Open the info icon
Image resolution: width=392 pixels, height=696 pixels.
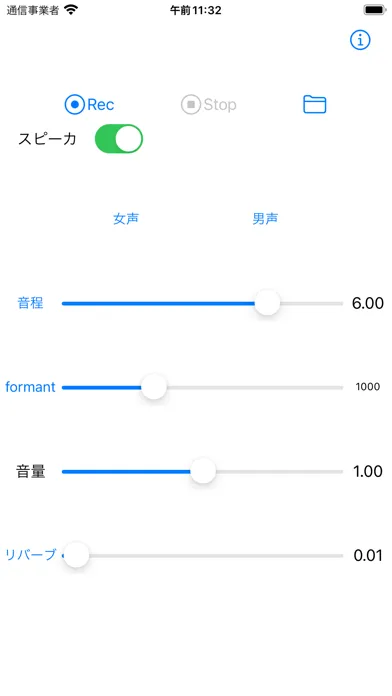[x=360, y=40]
